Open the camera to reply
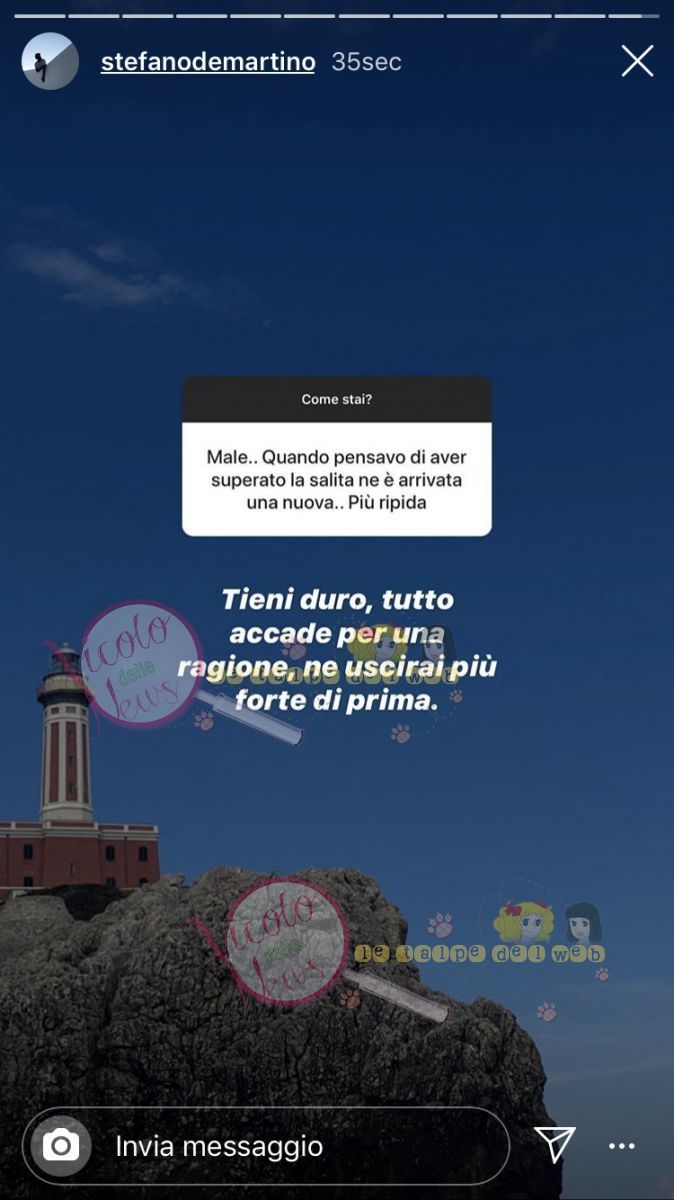Viewport: 674px width, 1200px height. tap(60, 1145)
